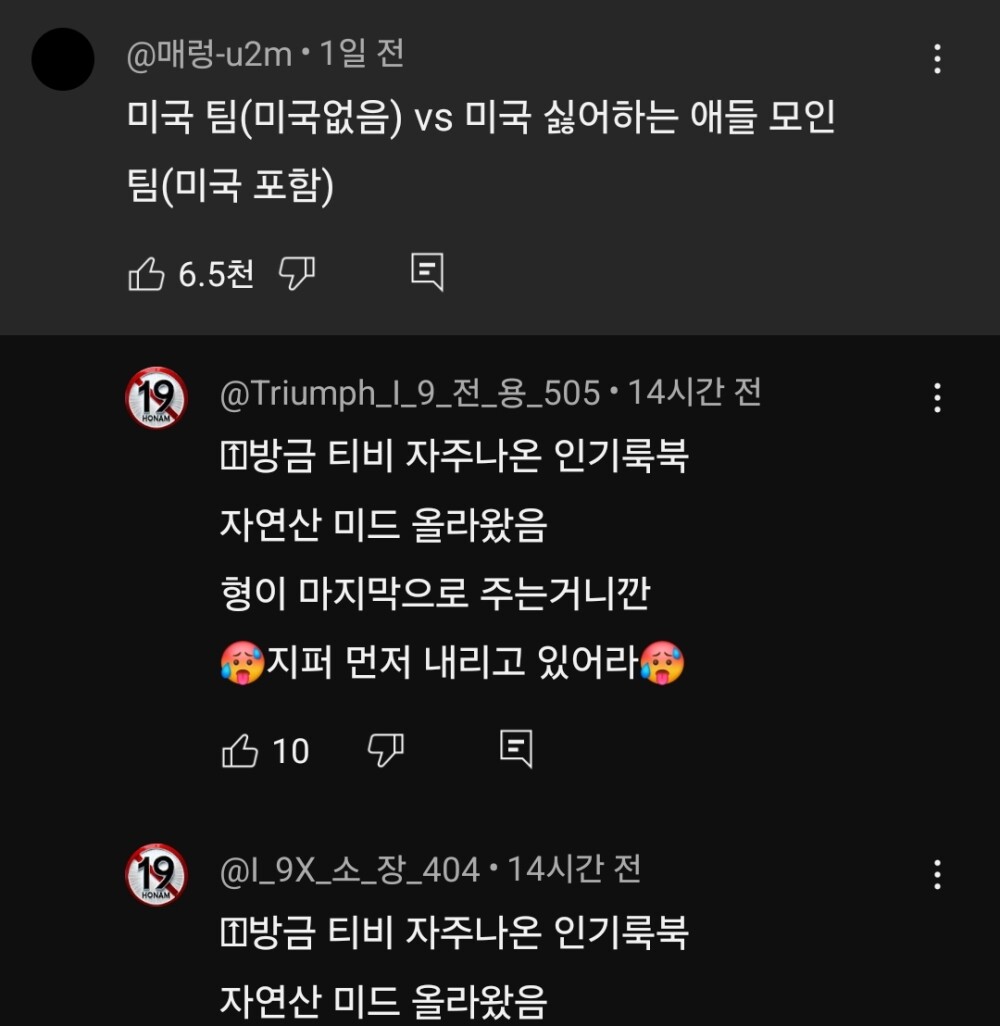Open the overflow menu for @매렁-u2m comment
The width and height of the screenshot is (1000, 1026).
[x=937, y=59]
